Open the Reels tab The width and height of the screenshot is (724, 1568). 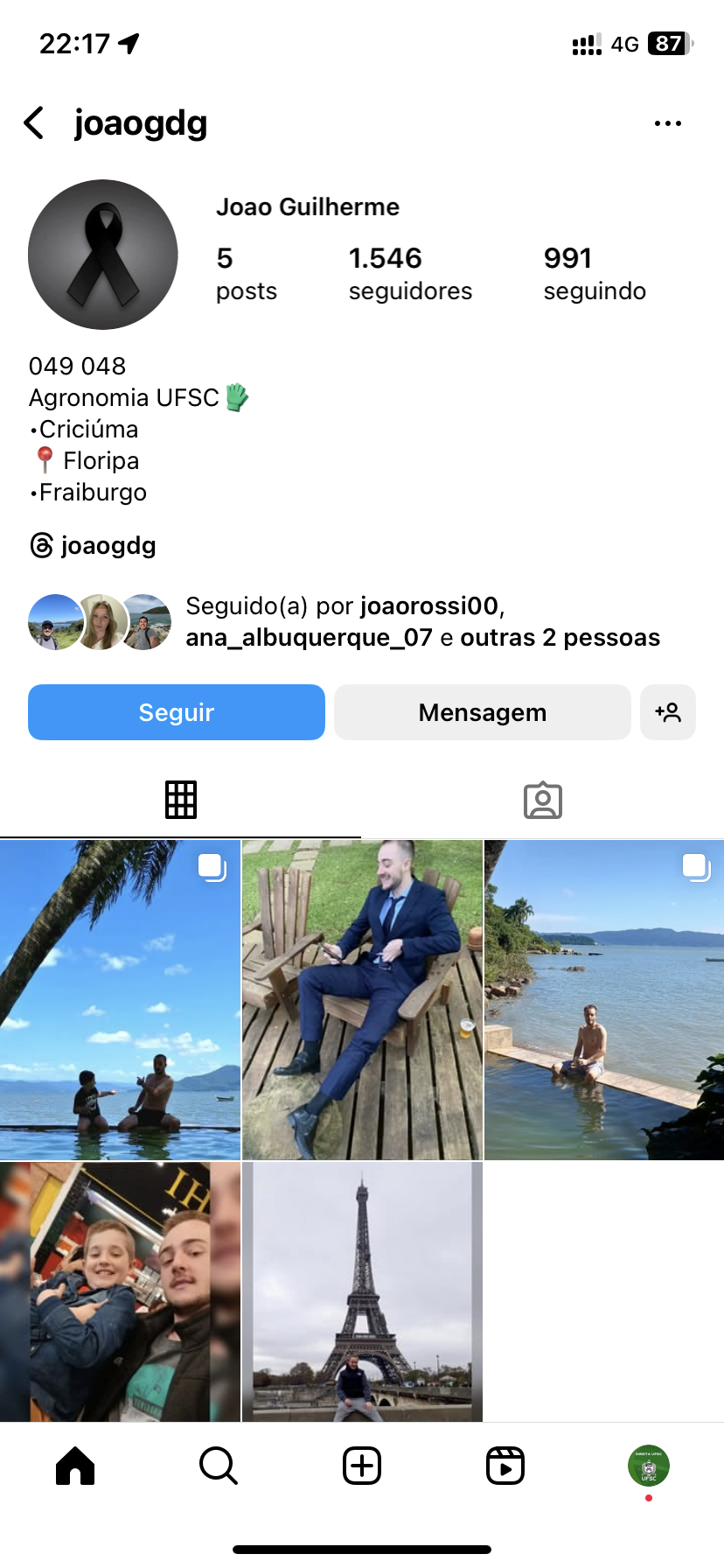(x=505, y=1466)
